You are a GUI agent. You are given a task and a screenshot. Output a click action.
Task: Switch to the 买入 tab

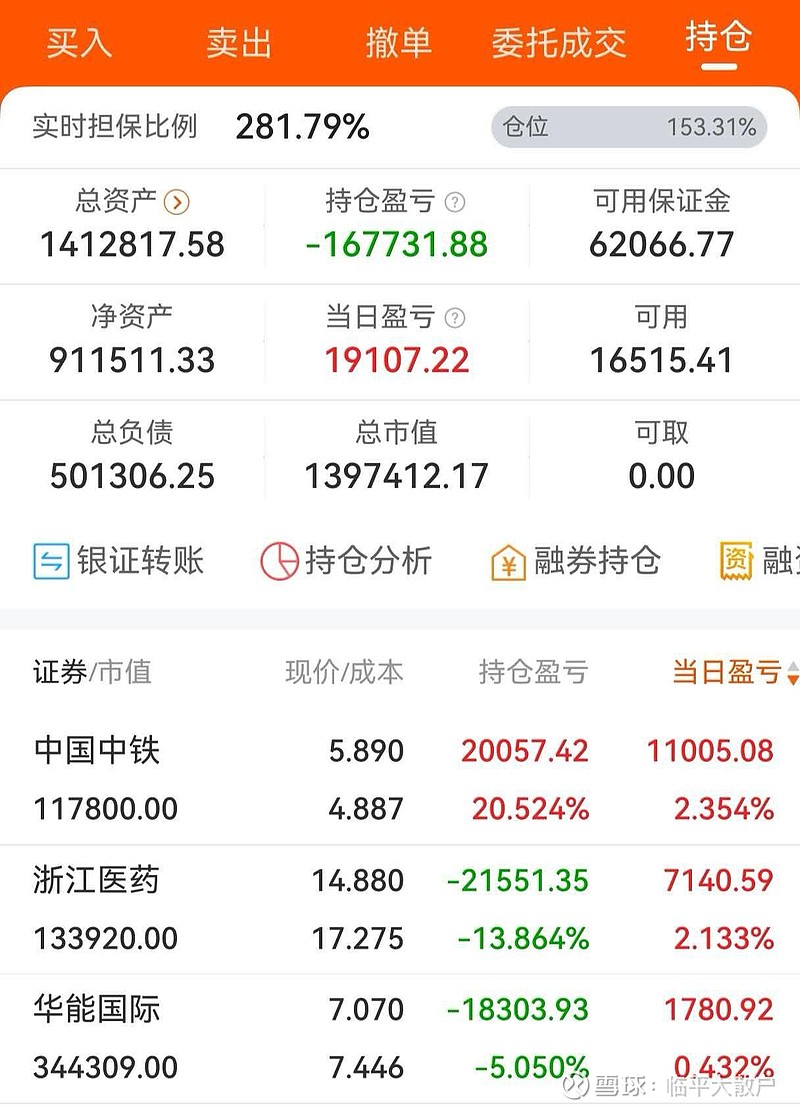(79, 42)
